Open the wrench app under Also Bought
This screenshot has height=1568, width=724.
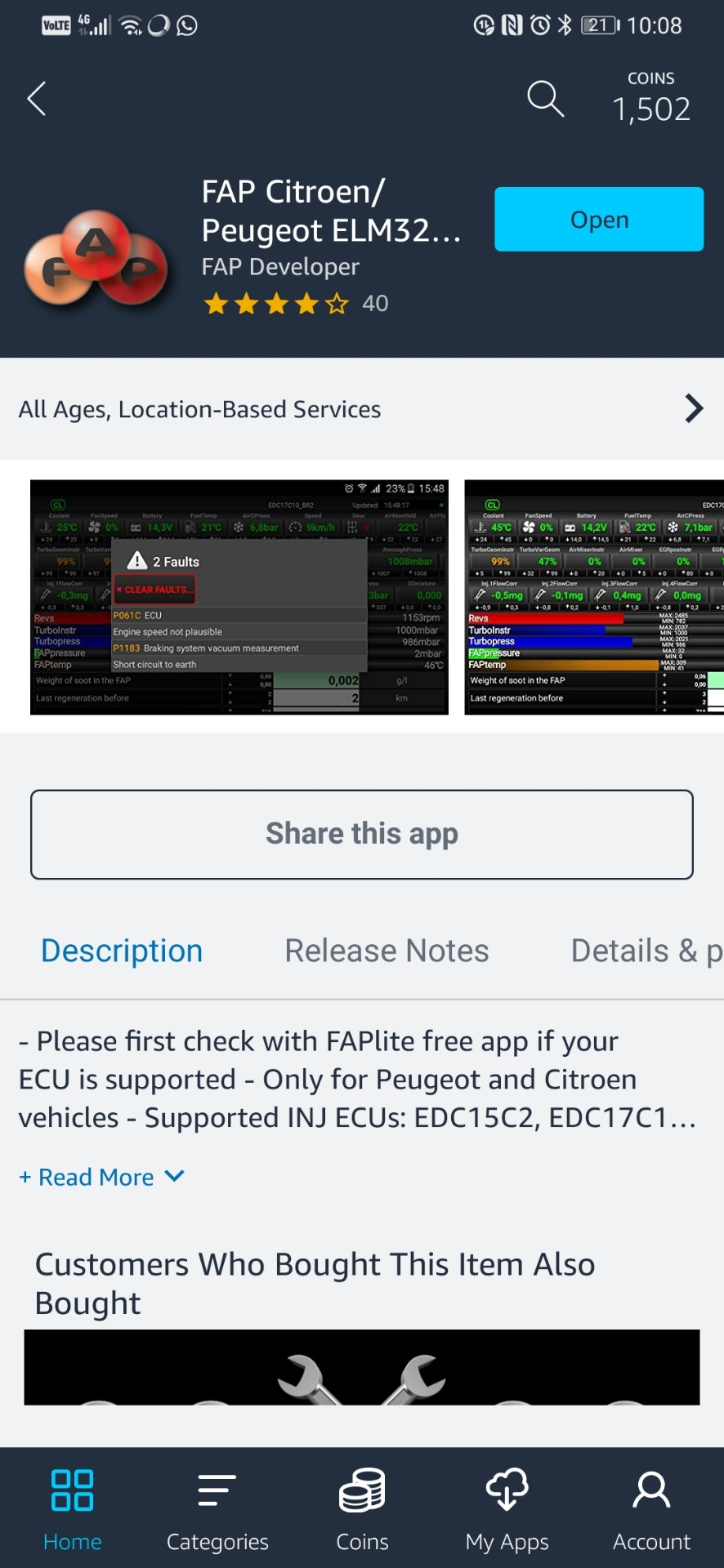(361, 1367)
